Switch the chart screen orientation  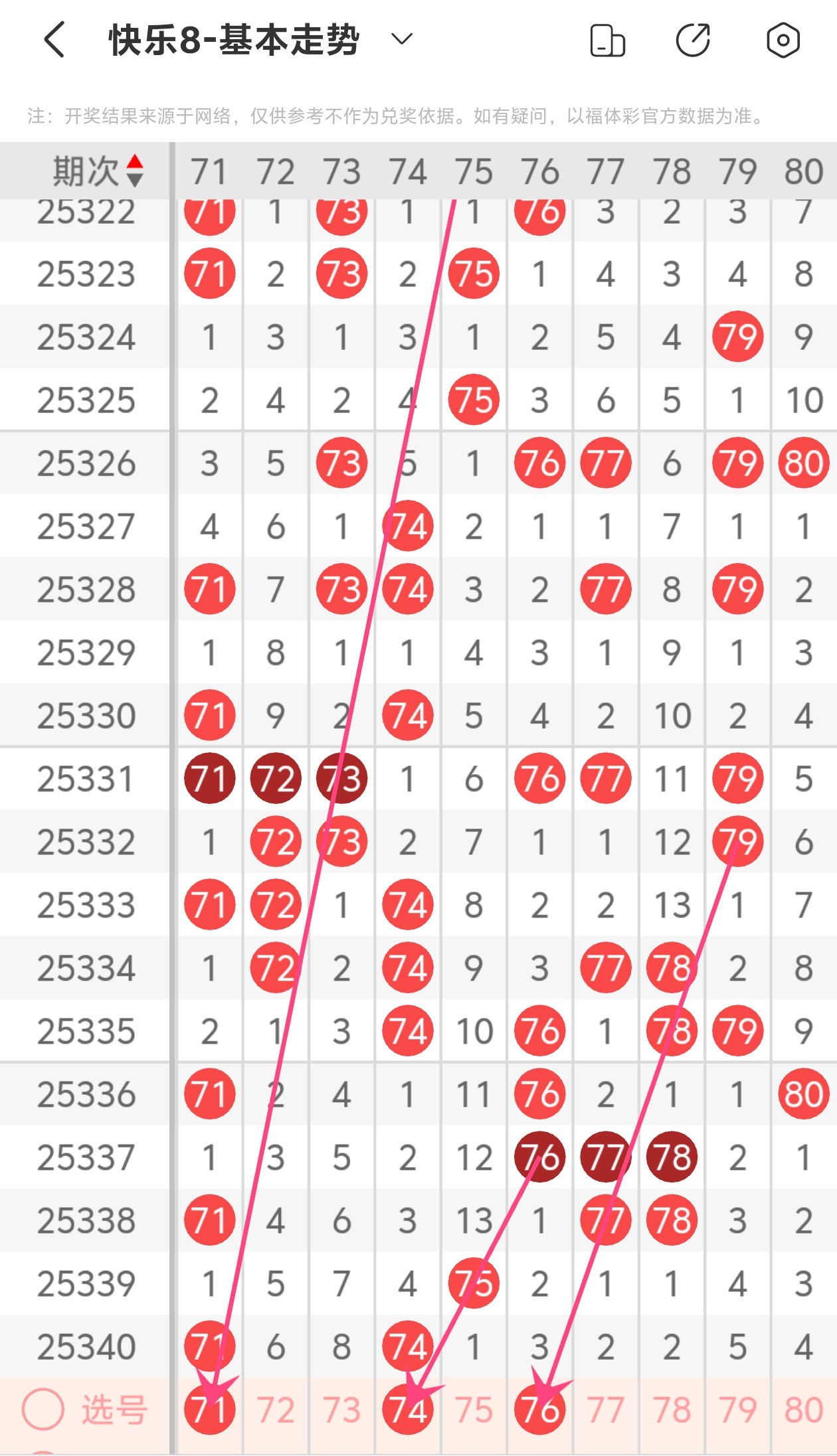607,40
